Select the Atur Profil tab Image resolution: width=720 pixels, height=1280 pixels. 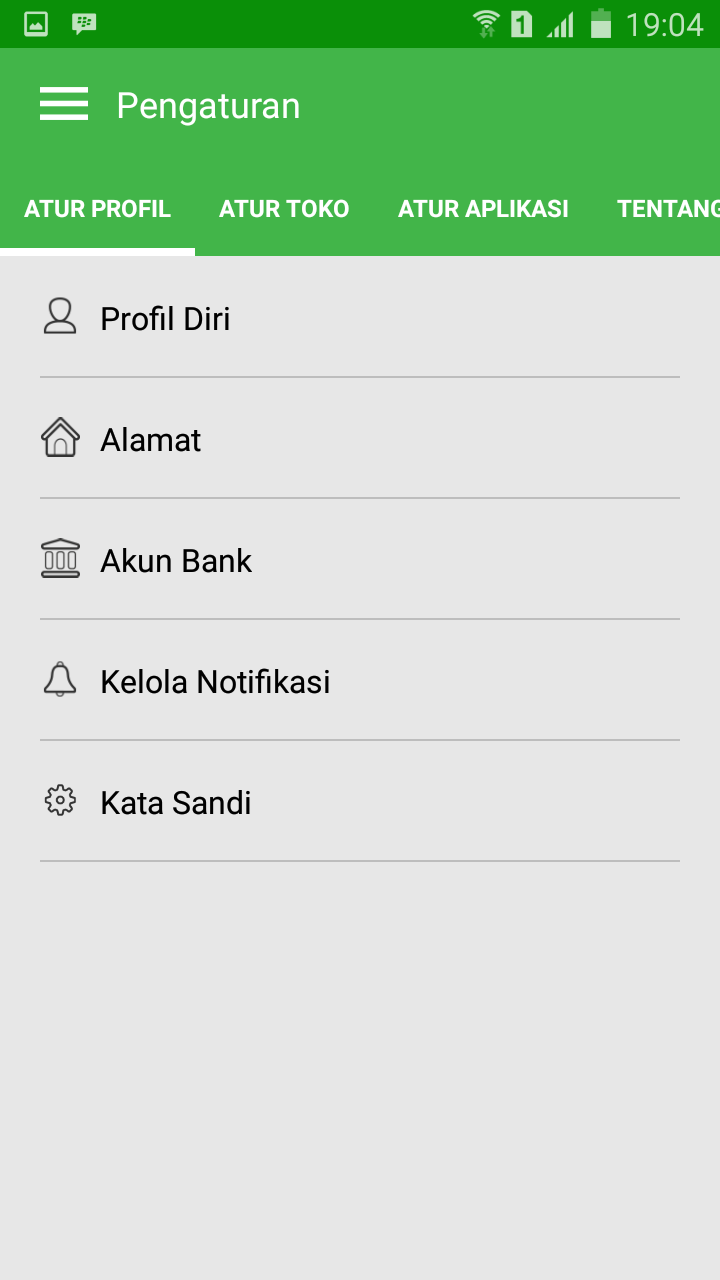click(x=97, y=209)
